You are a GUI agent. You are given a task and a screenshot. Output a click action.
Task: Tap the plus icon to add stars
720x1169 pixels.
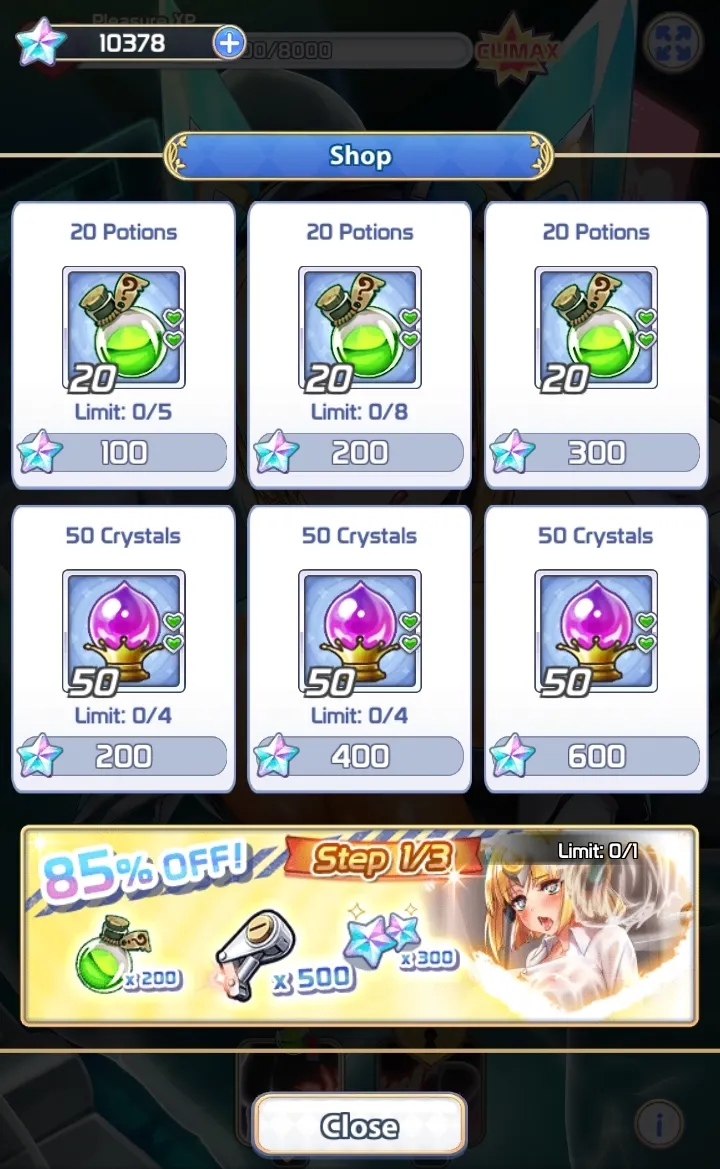click(x=229, y=43)
